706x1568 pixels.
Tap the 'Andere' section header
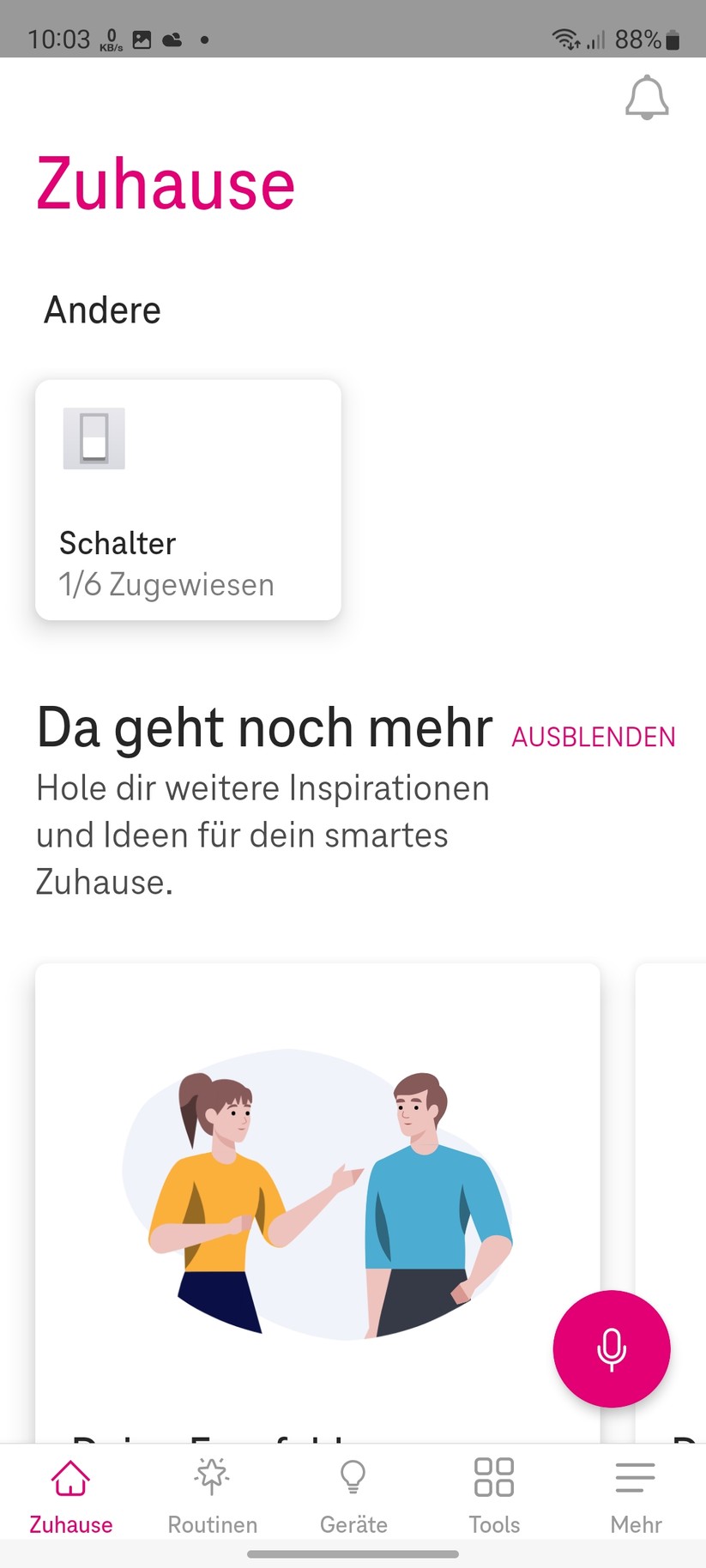tap(102, 310)
